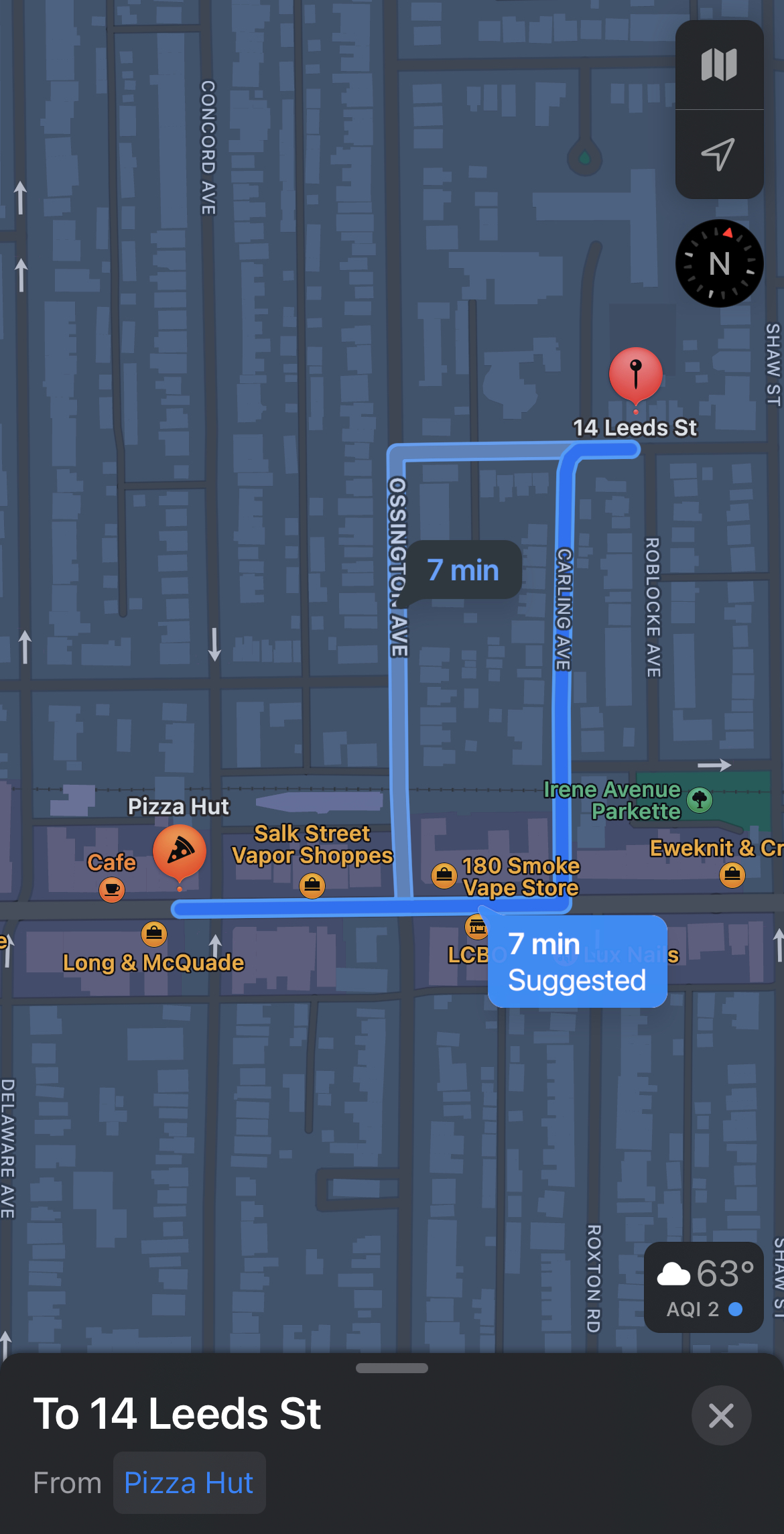Screen dimensions: 784x1534
Task: Close the directions panel
Action: pyautogui.click(x=721, y=1415)
